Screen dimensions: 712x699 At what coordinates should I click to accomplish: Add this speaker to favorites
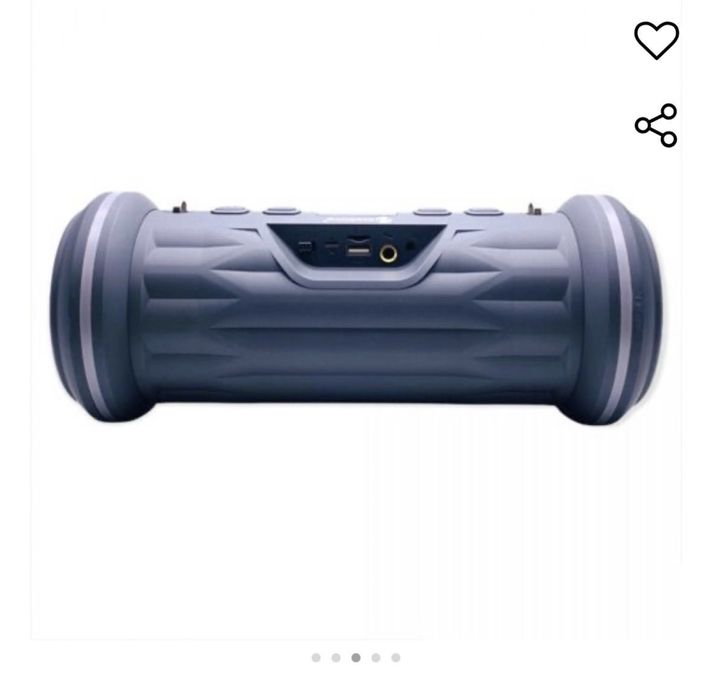coord(656,40)
